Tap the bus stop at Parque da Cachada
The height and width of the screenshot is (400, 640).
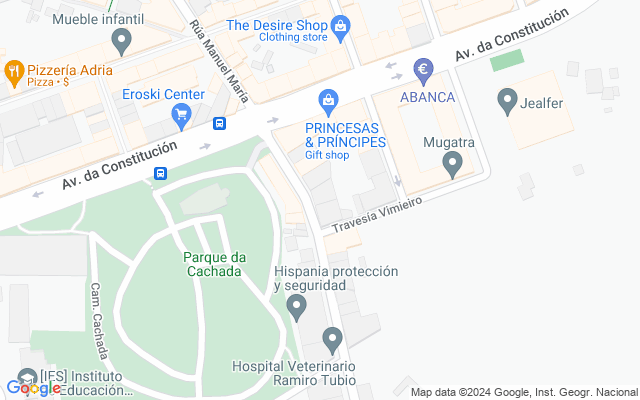(160, 173)
